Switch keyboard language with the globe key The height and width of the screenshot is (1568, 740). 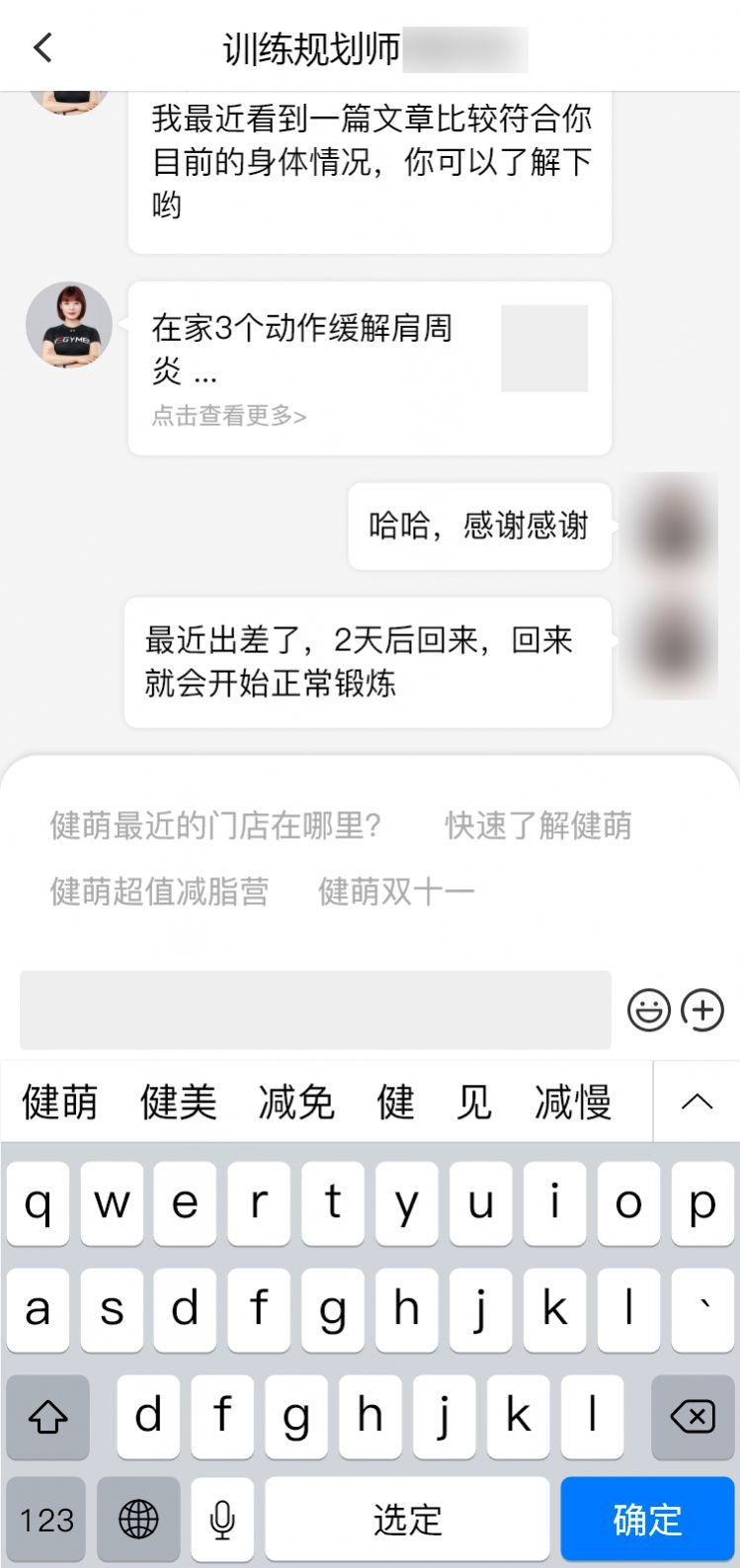click(x=138, y=1520)
